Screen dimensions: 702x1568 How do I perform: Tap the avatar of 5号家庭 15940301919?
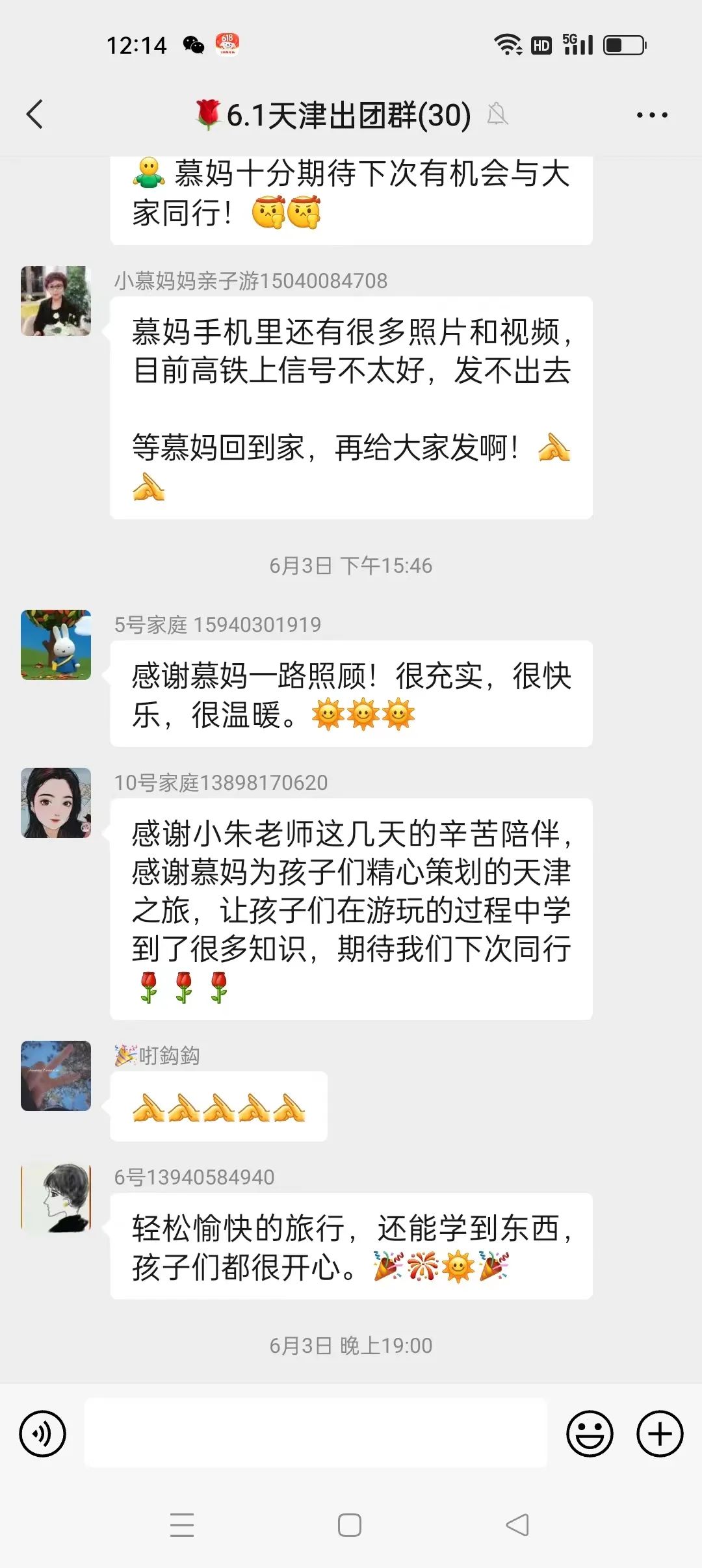[56, 645]
